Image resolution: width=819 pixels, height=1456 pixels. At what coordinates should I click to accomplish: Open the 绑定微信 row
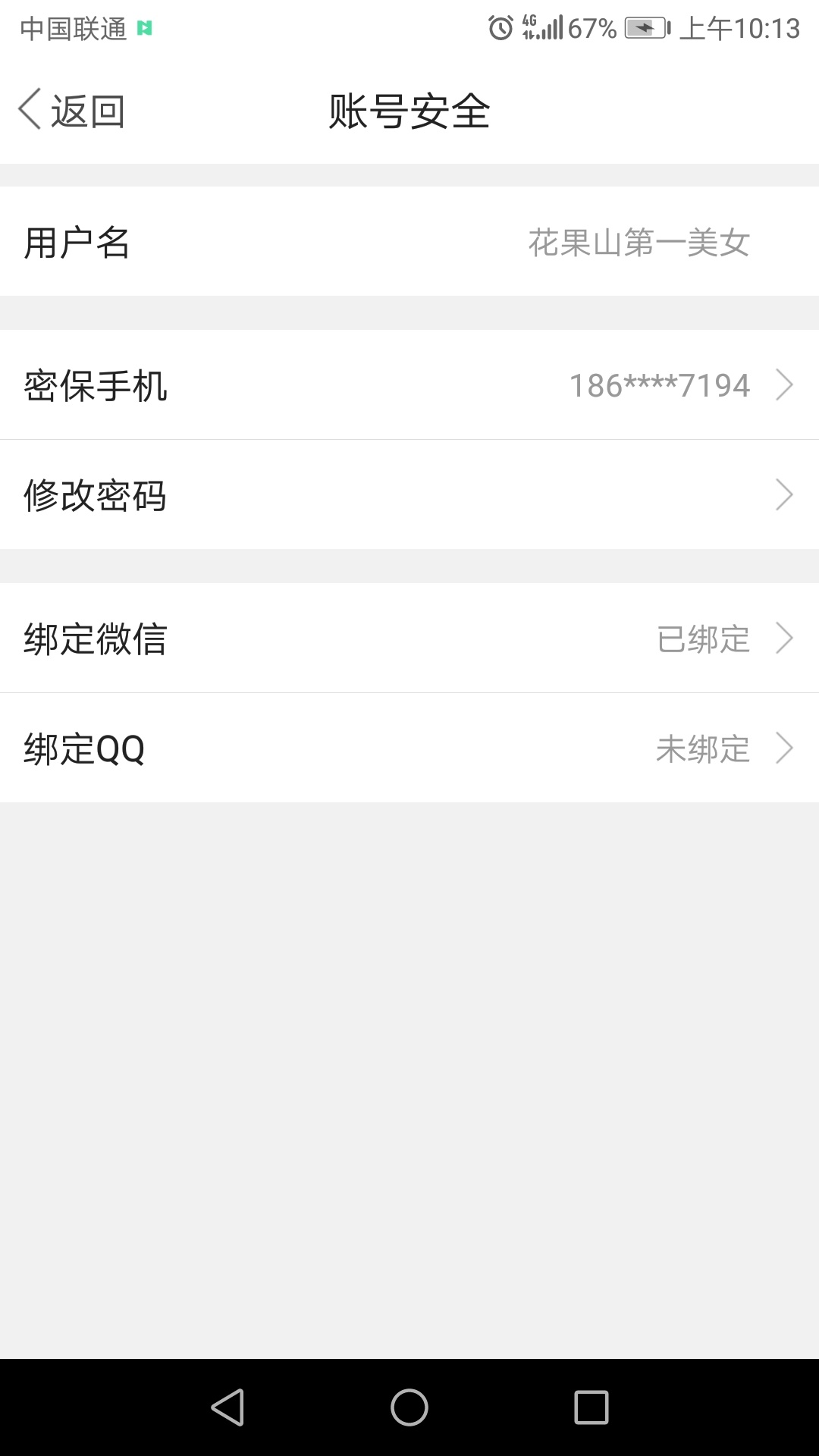pyautogui.click(x=409, y=638)
